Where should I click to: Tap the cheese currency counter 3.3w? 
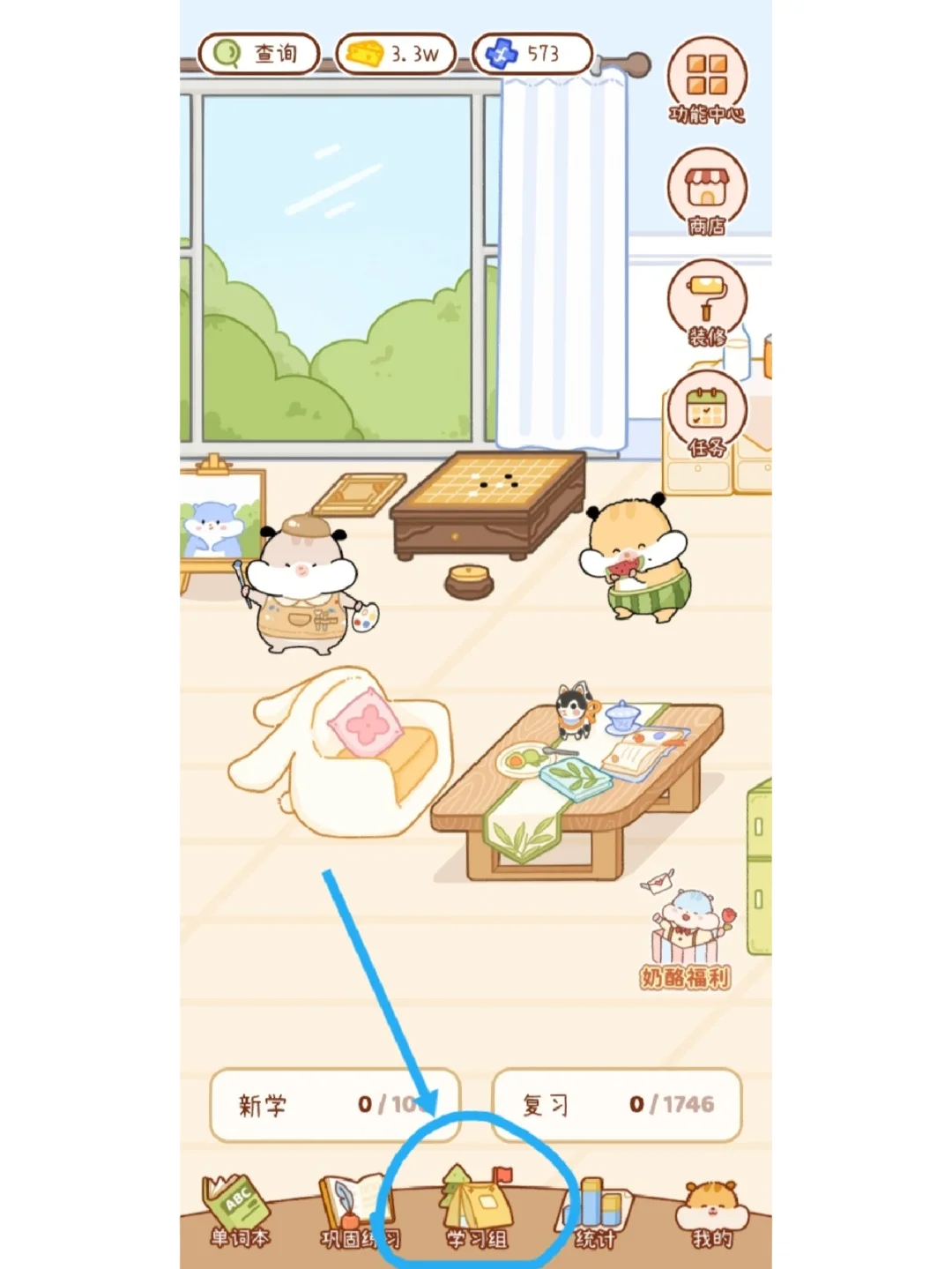[x=396, y=55]
